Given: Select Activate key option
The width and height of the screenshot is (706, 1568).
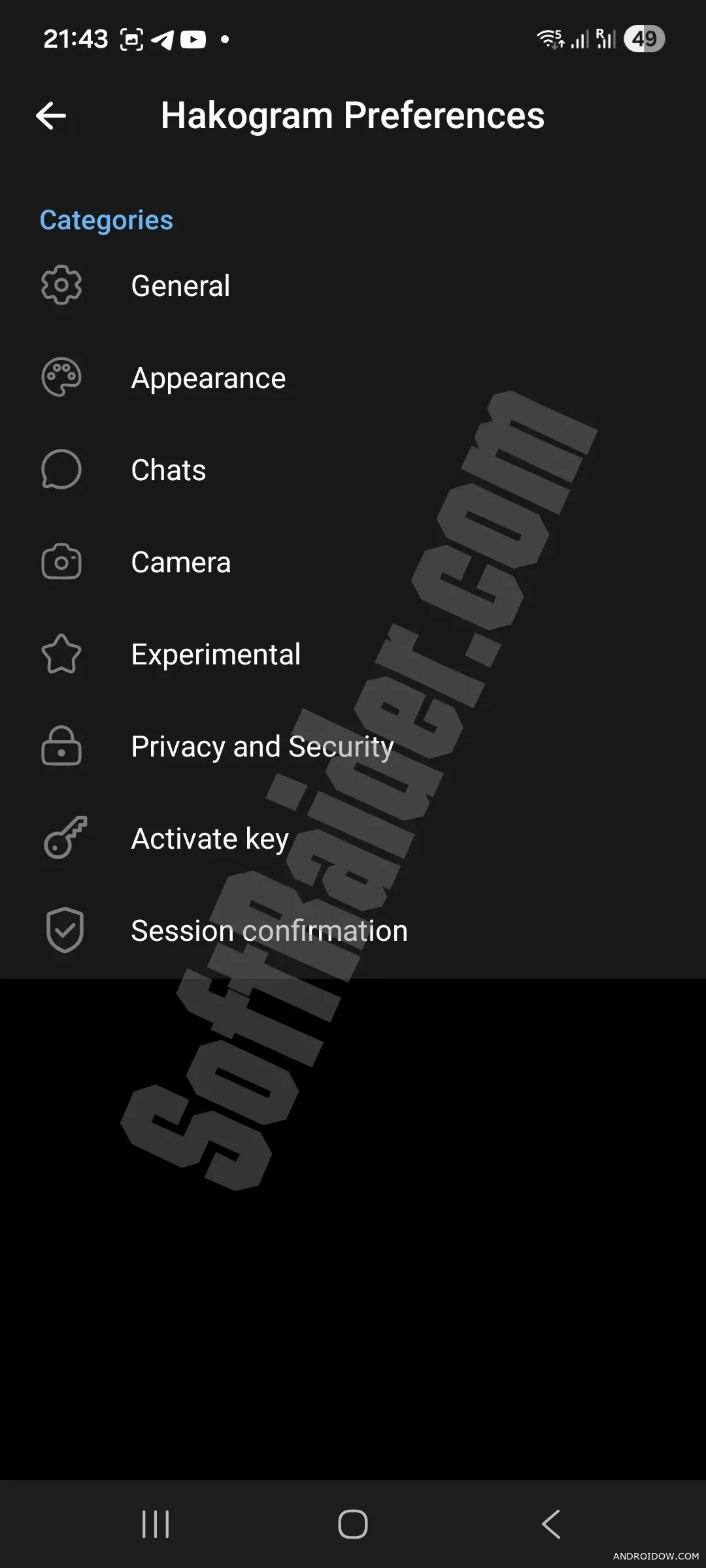Looking at the screenshot, I should tap(210, 839).
